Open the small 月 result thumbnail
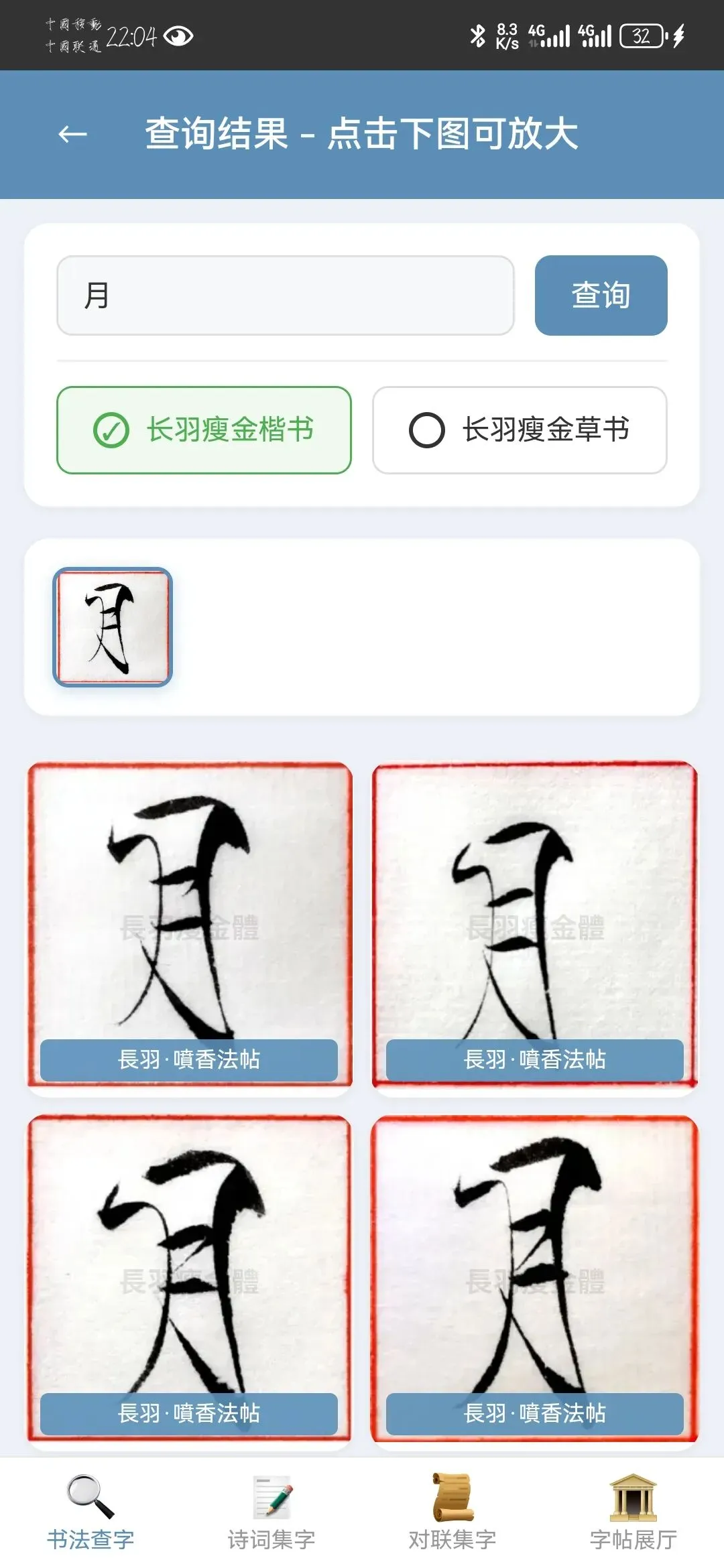 (113, 627)
